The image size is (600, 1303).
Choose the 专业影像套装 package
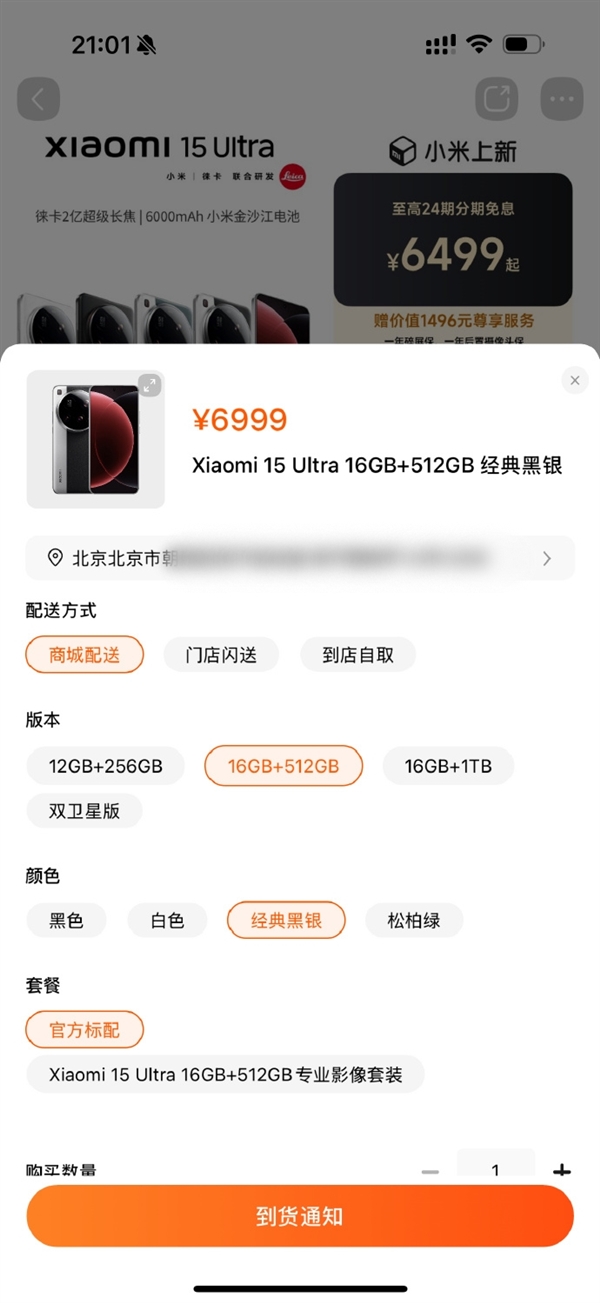pos(226,1075)
